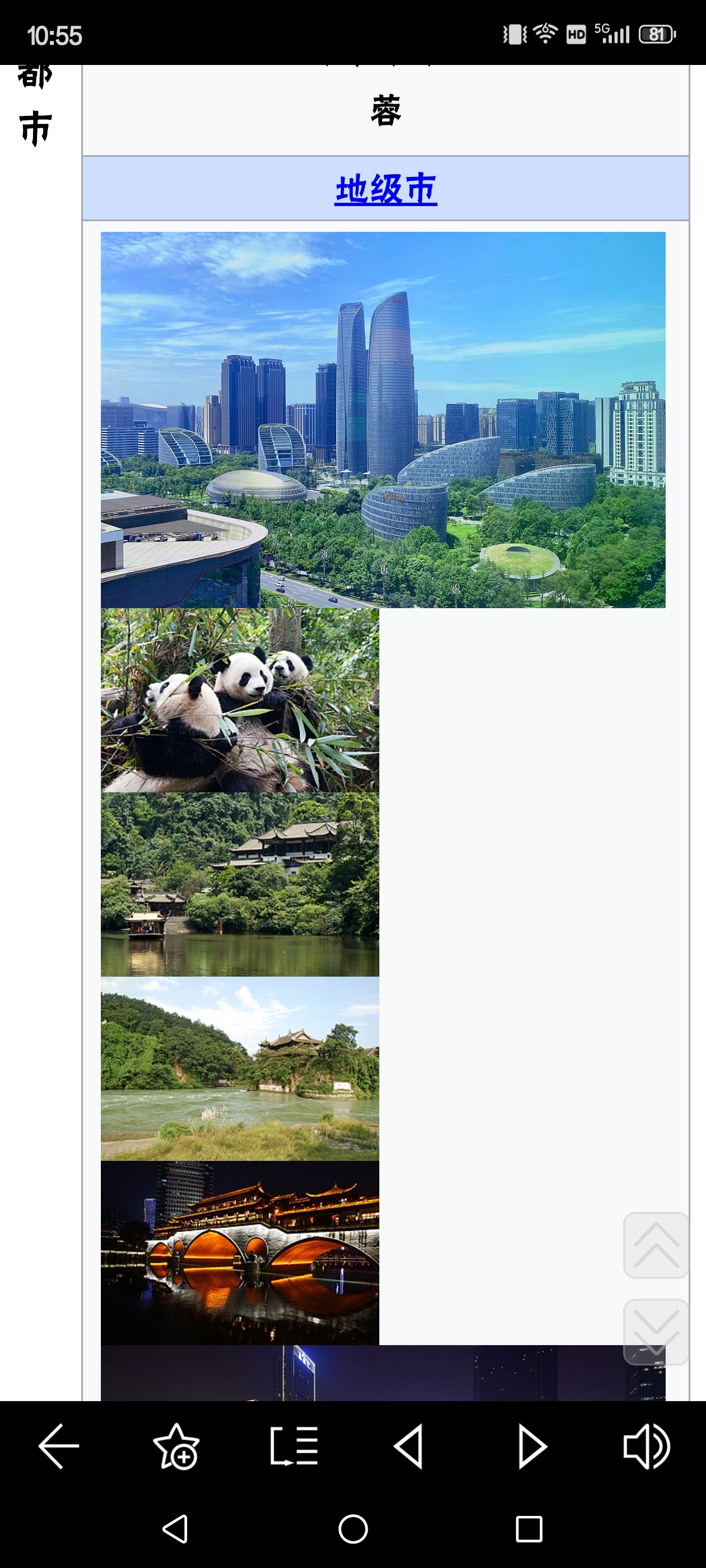Open the recent apps overview

(x=529, y=1529)
